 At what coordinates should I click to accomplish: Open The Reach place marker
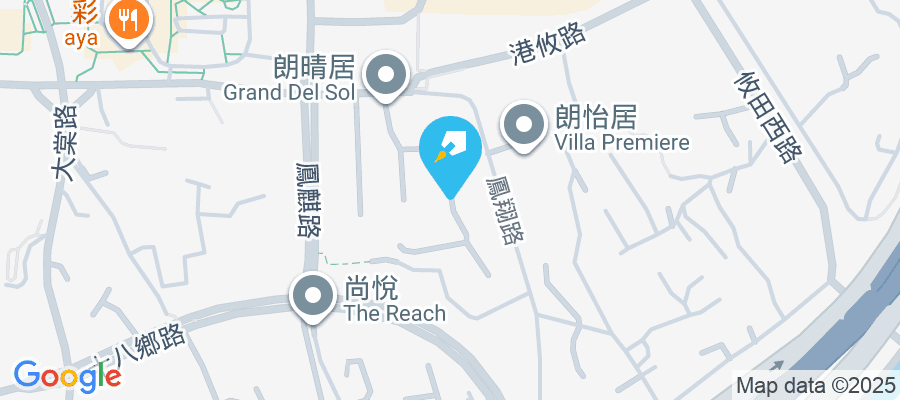click(313, 298)
